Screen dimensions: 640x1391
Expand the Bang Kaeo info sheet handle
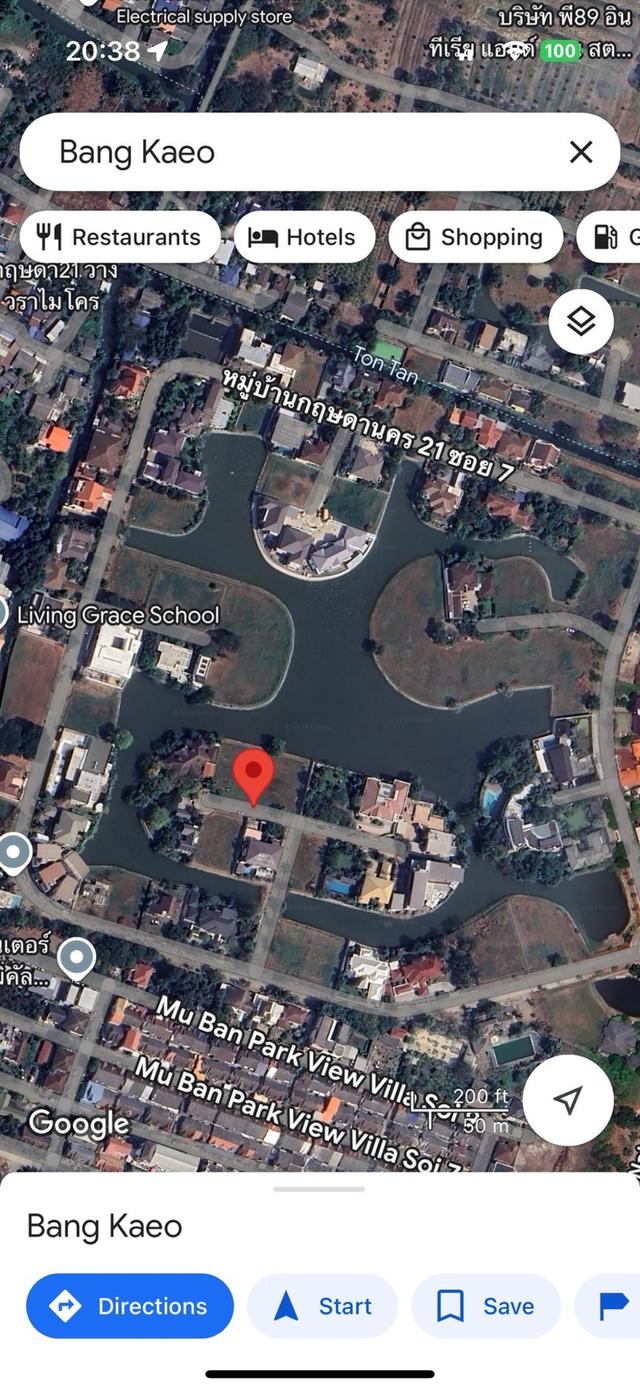click(x=319, y=1189)
